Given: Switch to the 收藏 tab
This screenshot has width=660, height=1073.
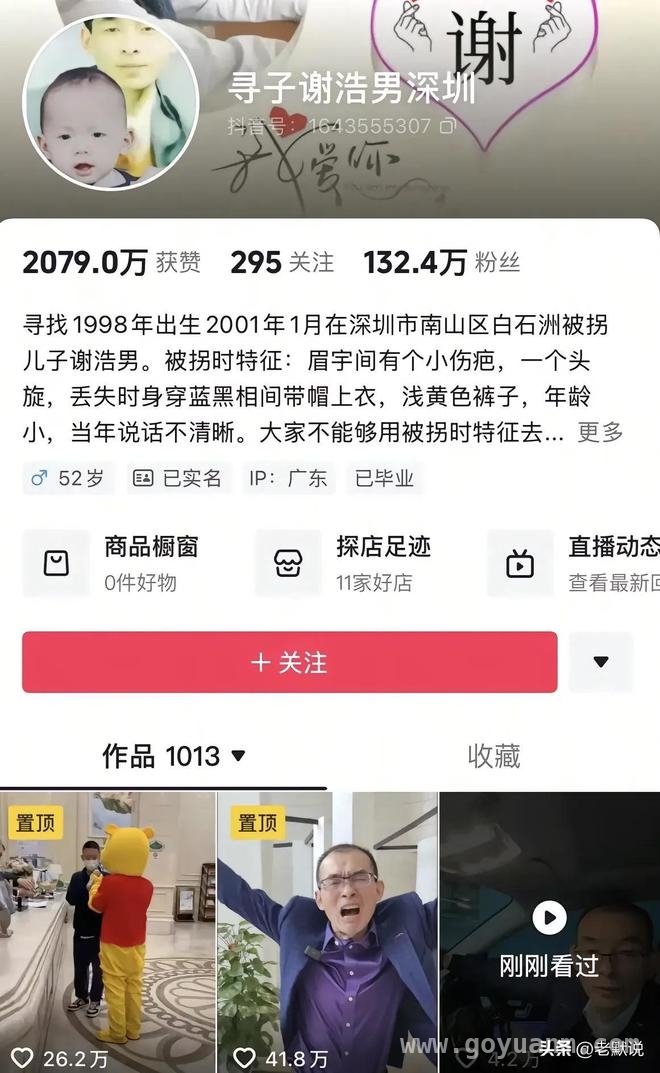Looking at the screenshot, I should point(494,756).
